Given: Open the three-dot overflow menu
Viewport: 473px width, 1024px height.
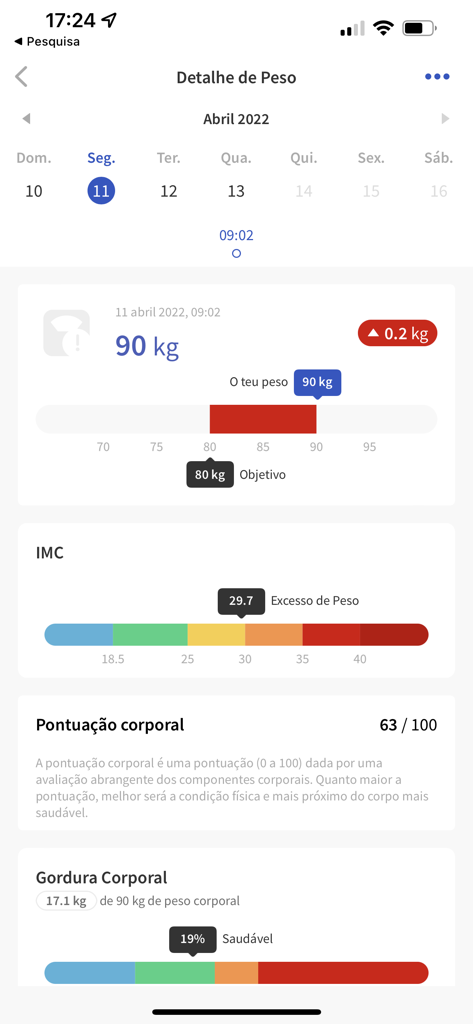Looking at the screenshot, I should pos(437,77).
